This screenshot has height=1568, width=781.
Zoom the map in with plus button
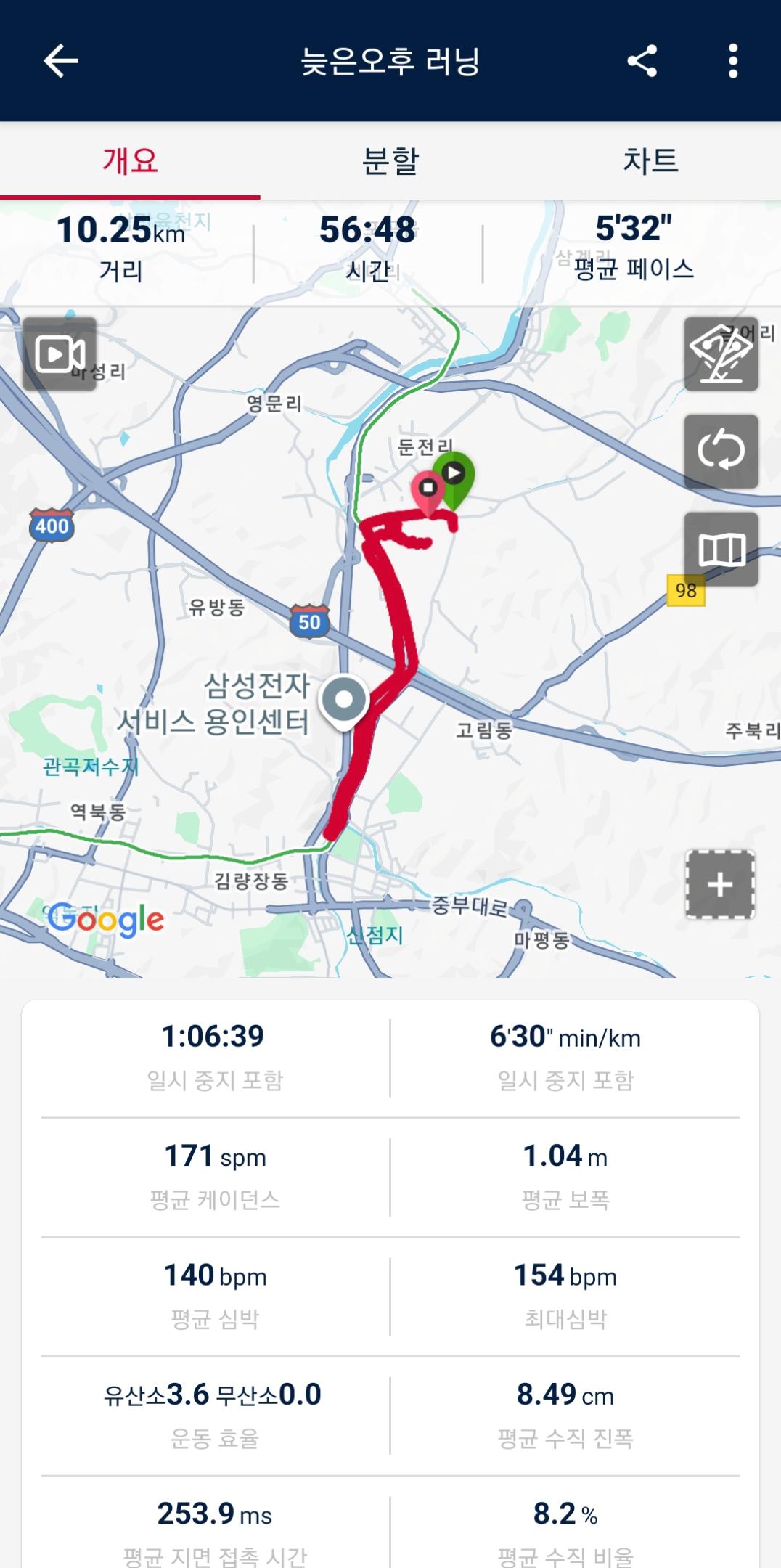click(x=721, y=883)
